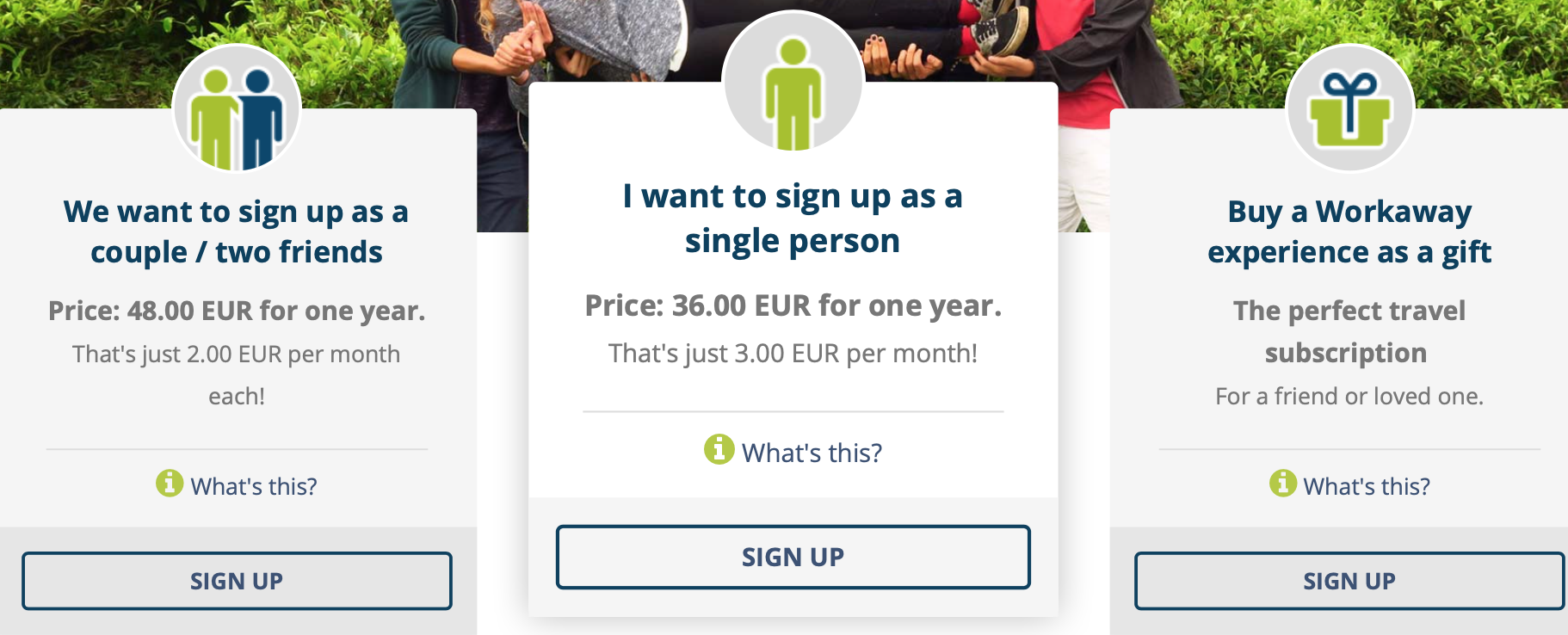Tap SIGN UP for couple / two friends
The width and height of the screenshot is (1568, 635).
pyautogui.click(x=237, y=581)
